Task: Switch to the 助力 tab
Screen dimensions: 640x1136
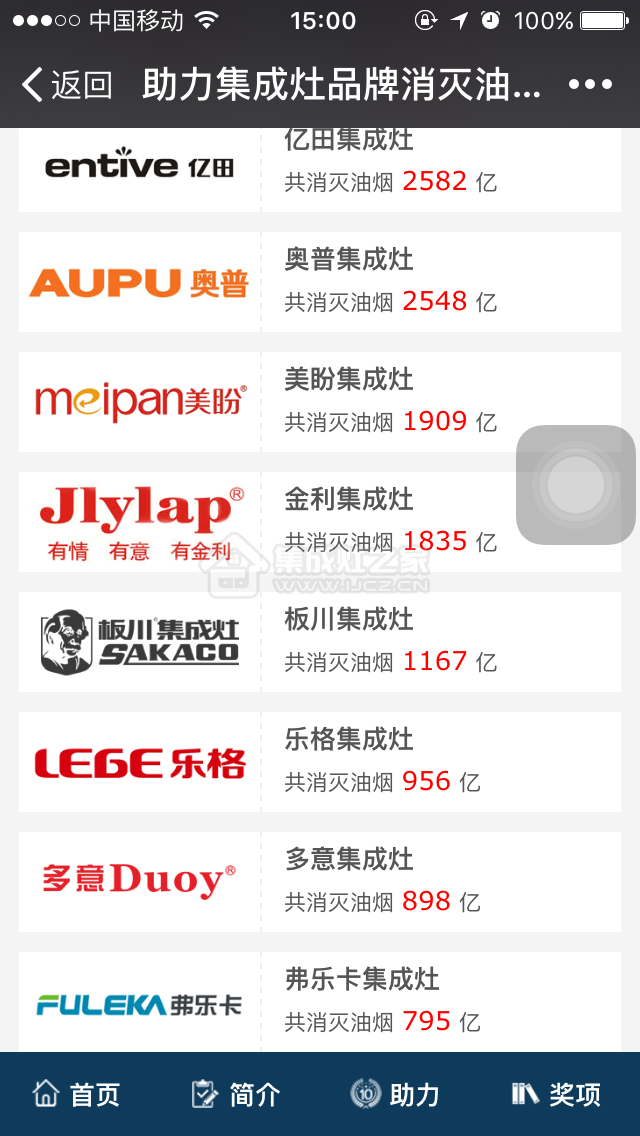Action: coord(395,1094)
